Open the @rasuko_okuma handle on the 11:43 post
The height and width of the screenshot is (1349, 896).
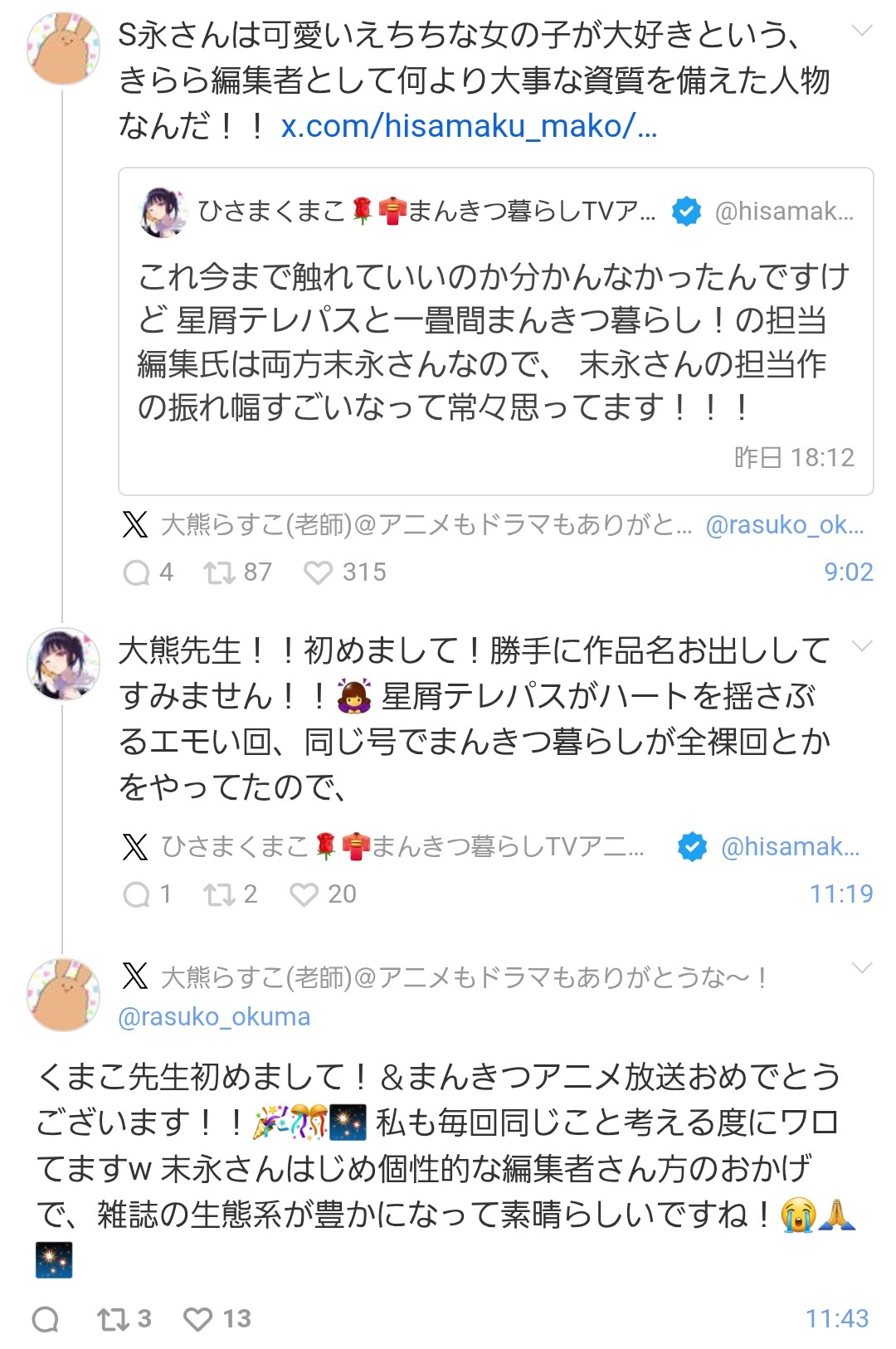coord(214,1017)
